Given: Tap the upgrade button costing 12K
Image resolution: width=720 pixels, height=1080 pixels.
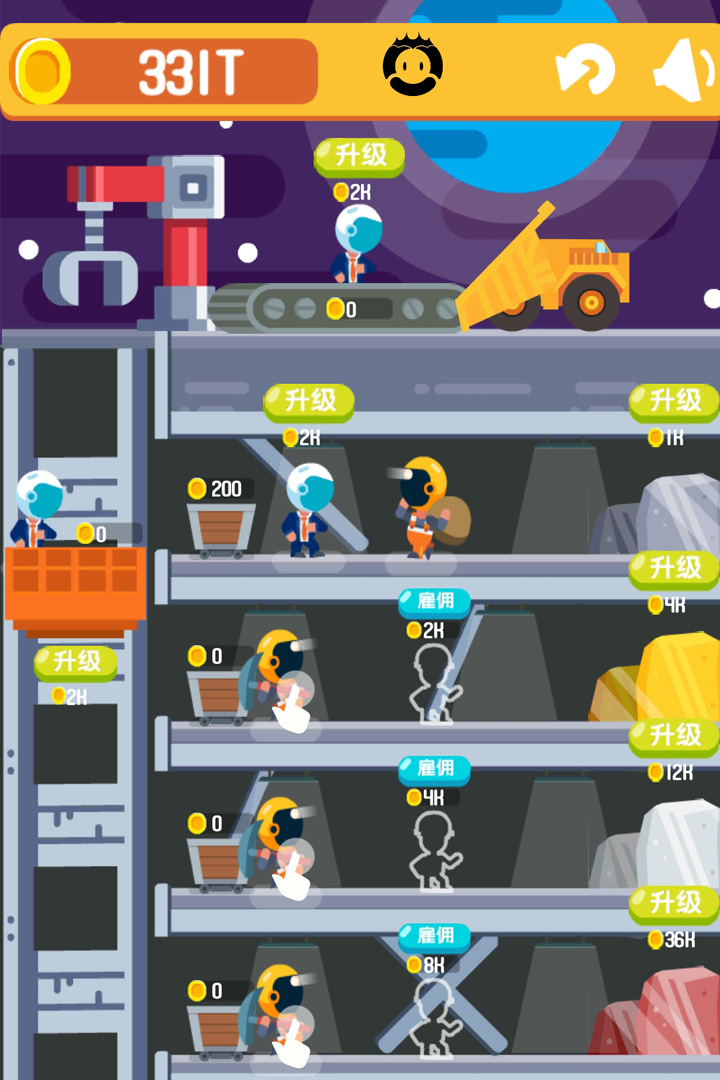Looking at the screenshot, I should point(675,737).
